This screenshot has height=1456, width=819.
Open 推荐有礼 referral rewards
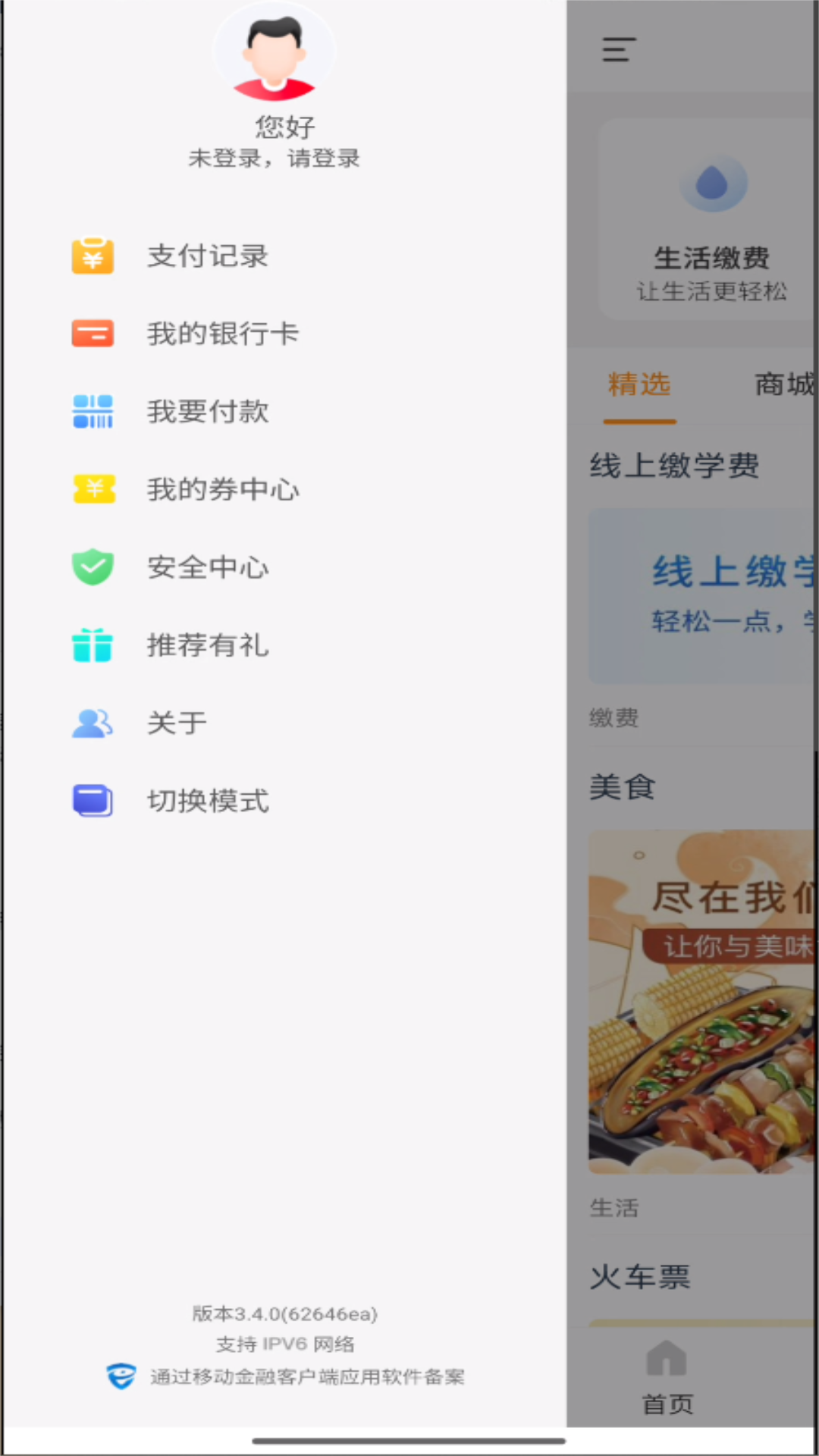(x=207, y=645)
